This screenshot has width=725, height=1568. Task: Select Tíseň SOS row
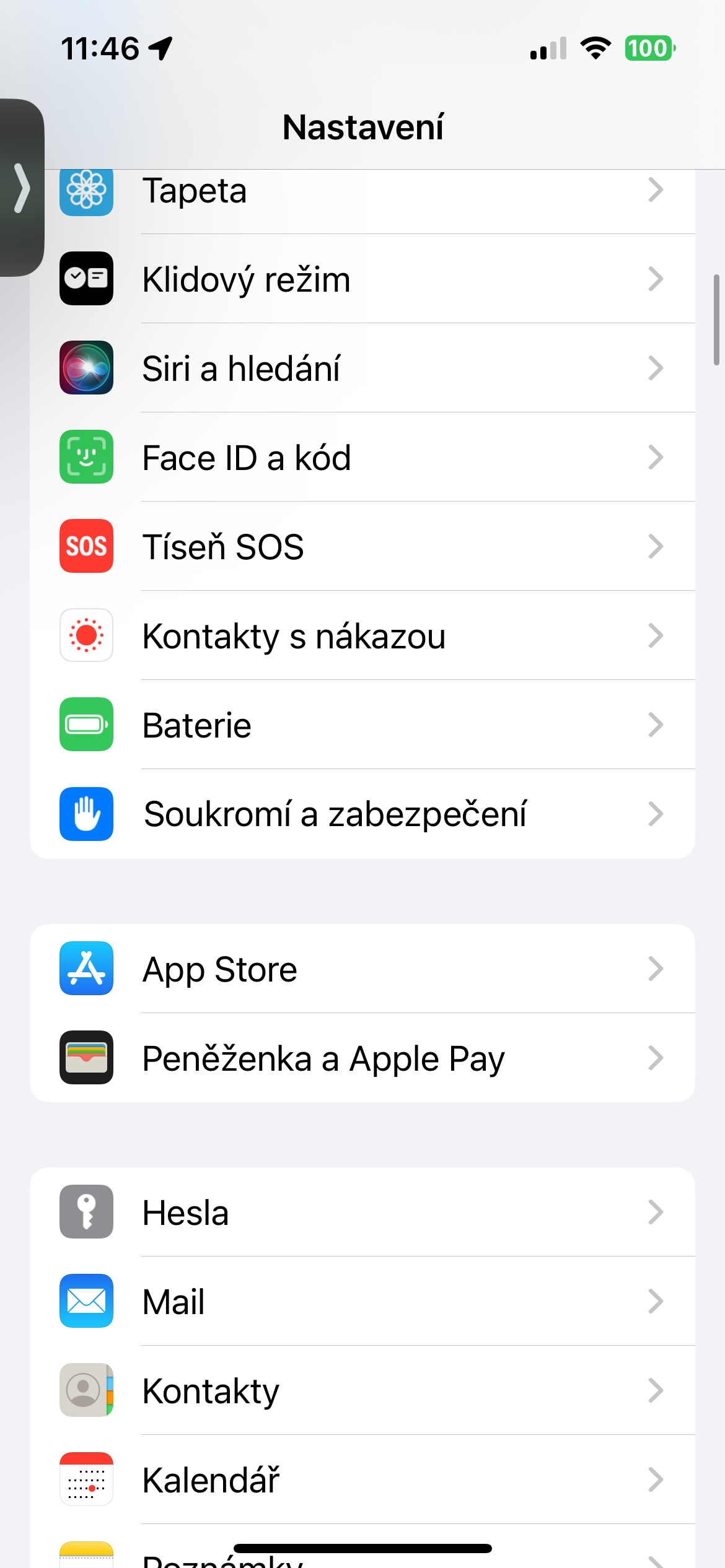tap(362, 546)
